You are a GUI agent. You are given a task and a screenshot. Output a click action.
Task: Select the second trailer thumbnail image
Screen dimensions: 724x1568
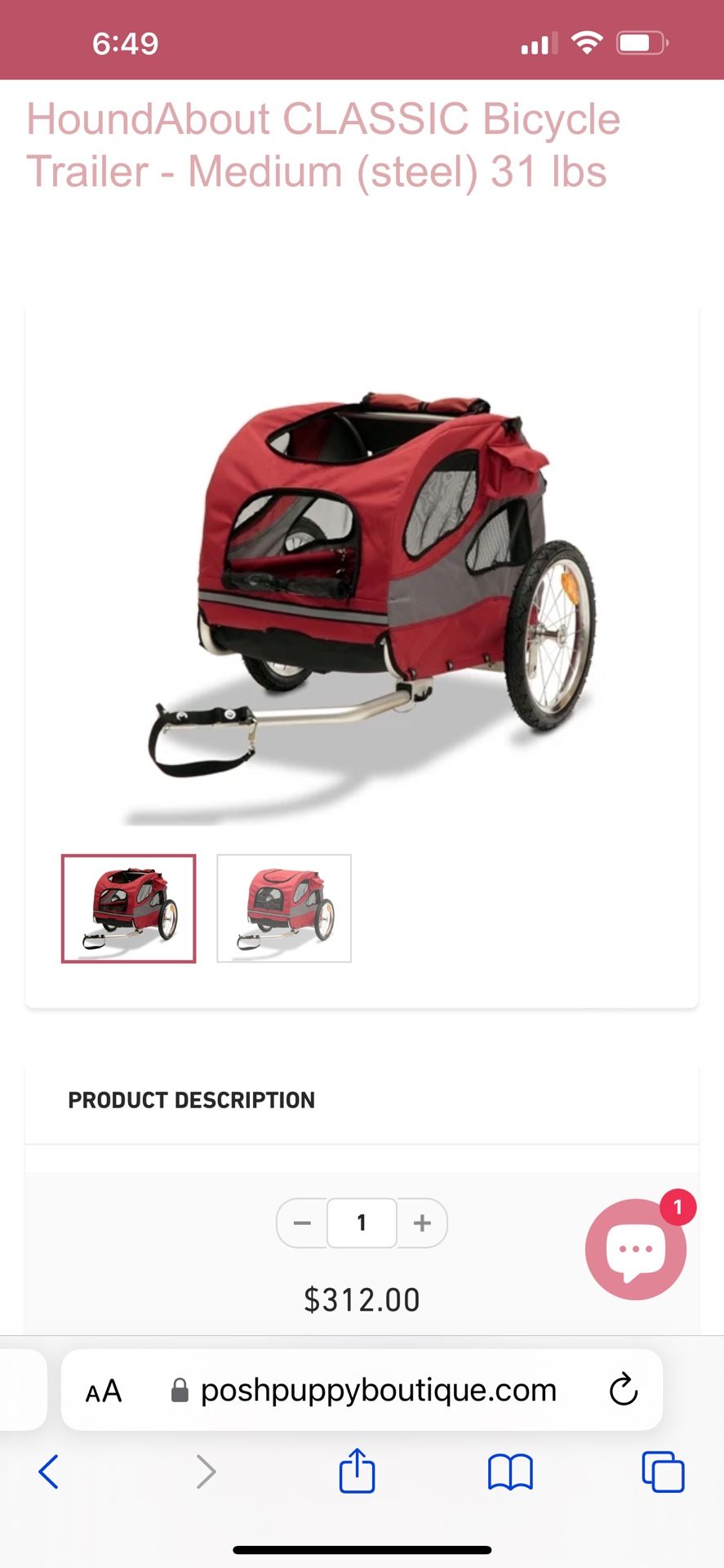(x=284, y=908)
